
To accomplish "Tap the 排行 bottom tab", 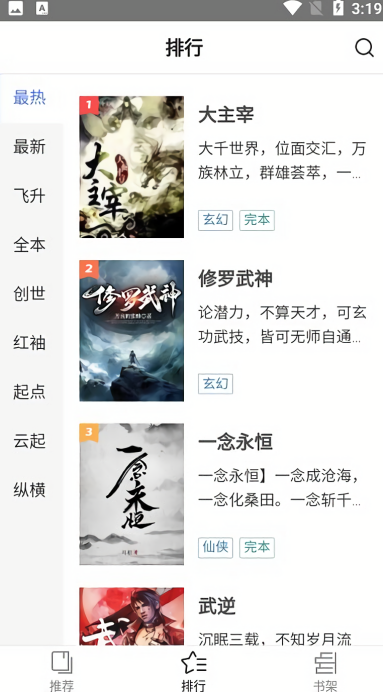I will point(194,670).
